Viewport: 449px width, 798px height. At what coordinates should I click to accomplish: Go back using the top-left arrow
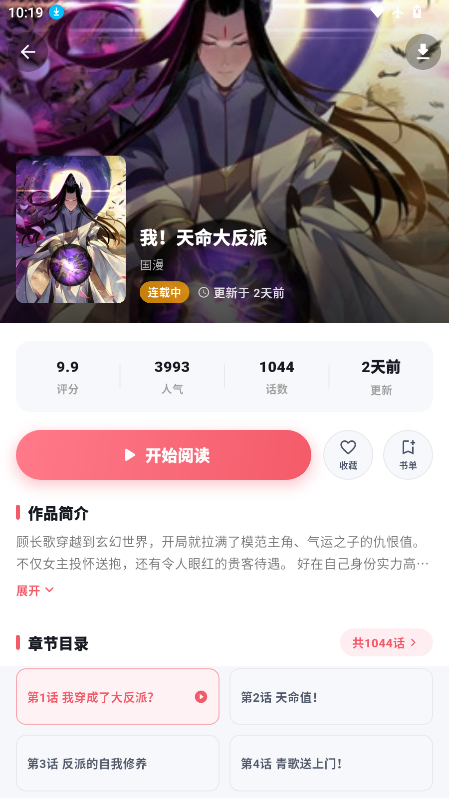click(27, 52)
